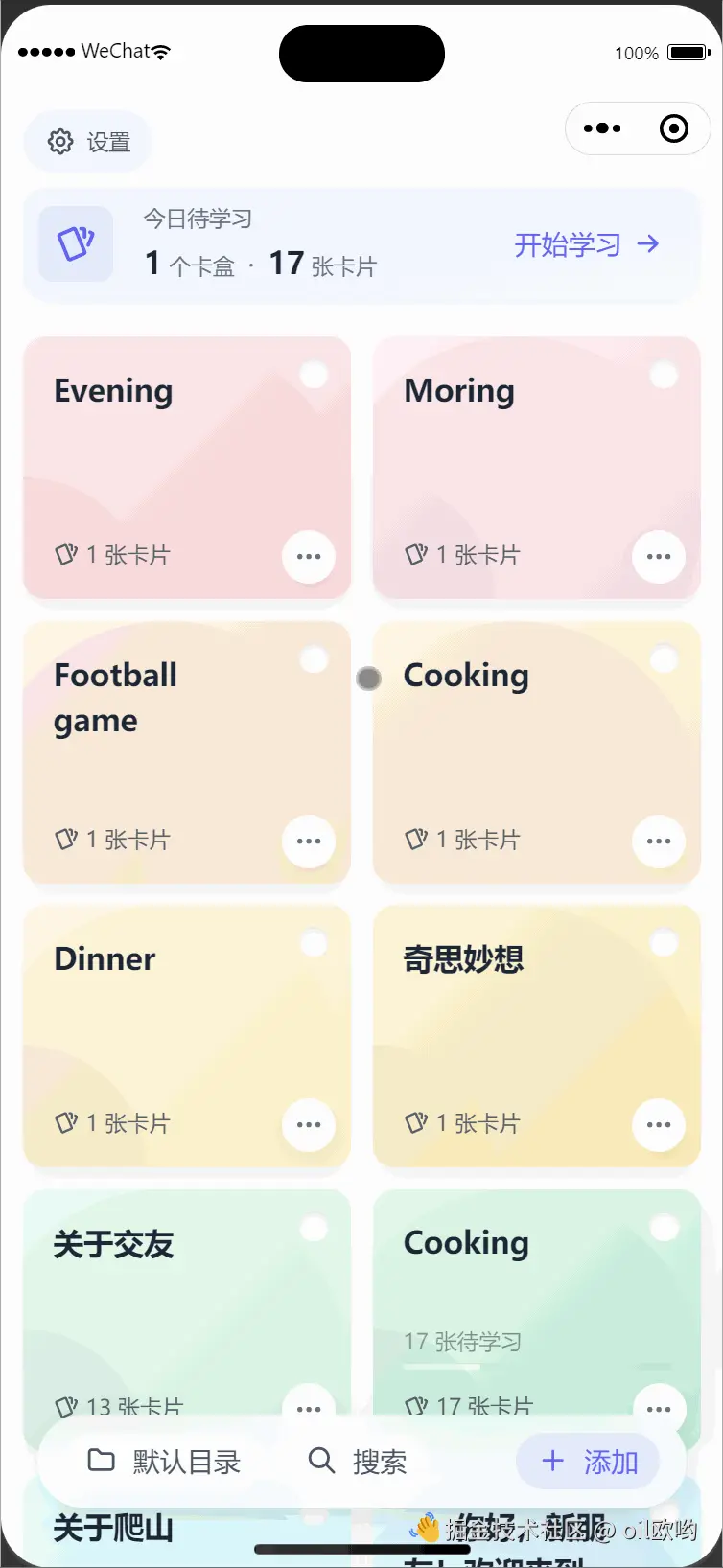The width and height of the screenshot is (723, 1568).
Task: Open options menu on the Moring card
Action: [659, 556]
